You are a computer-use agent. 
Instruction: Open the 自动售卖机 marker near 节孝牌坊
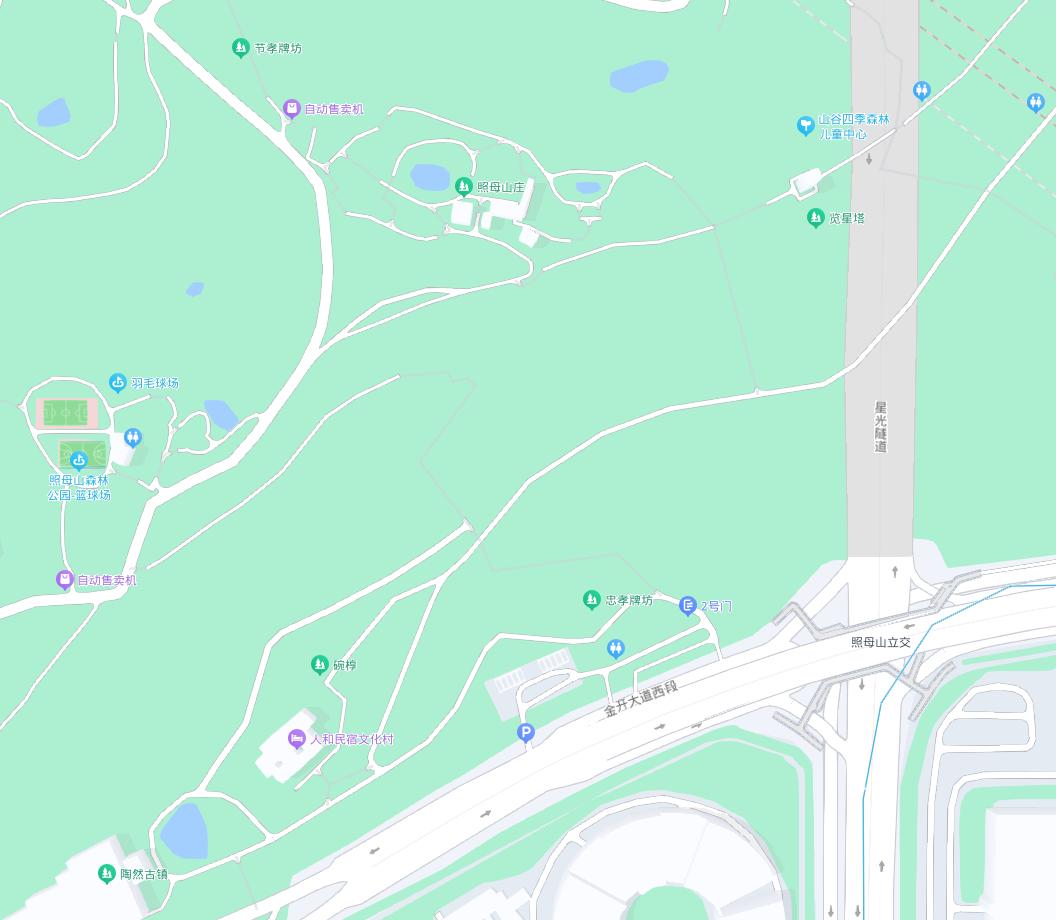coord(291,108)
